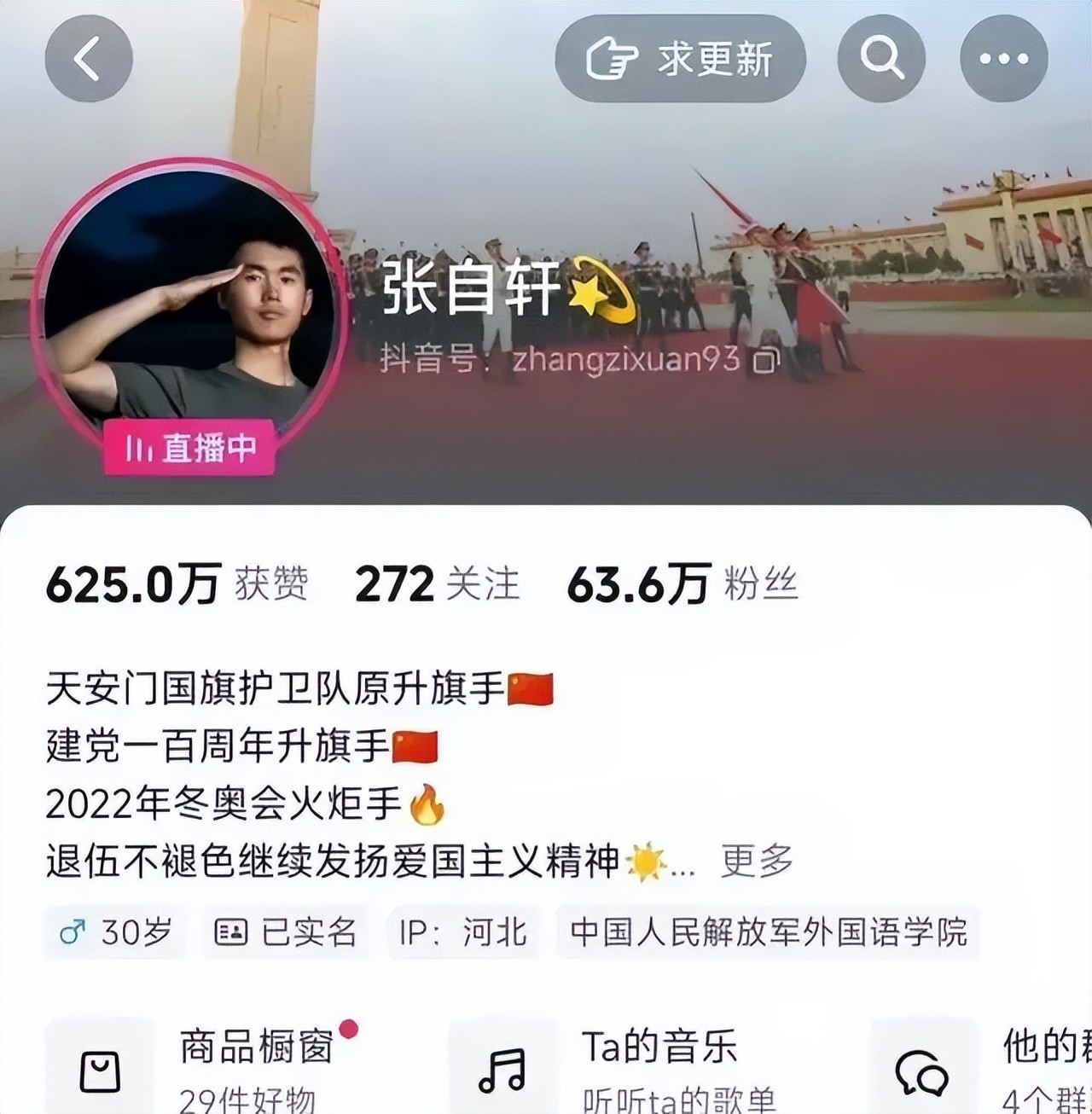
Task: View the 625.0万 获赞 likes count
Action: tap(177, 585)
